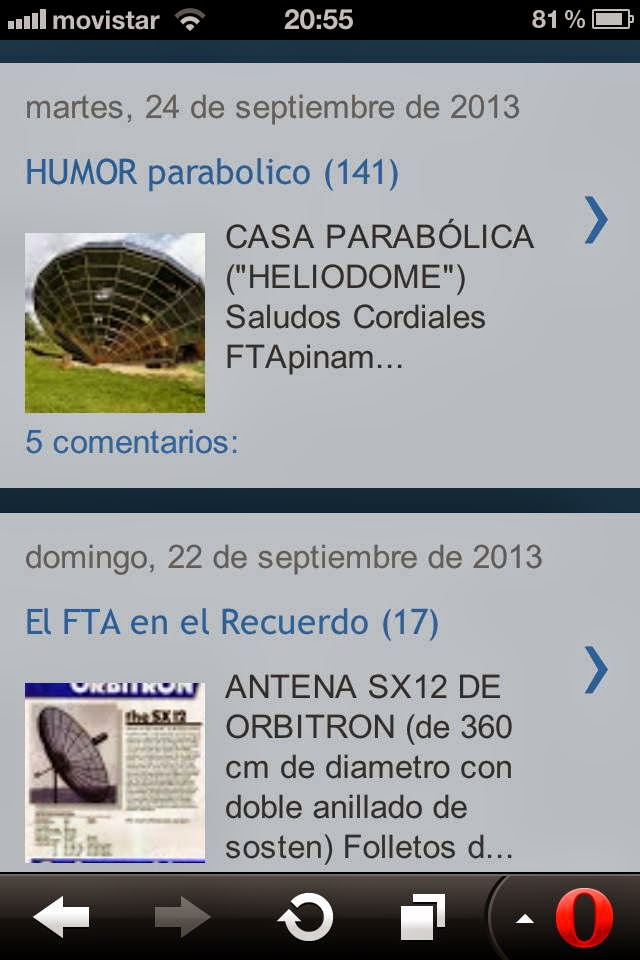
Task: Show the open browser tabs
Action: pyautogui.click(x=423, y=917)
